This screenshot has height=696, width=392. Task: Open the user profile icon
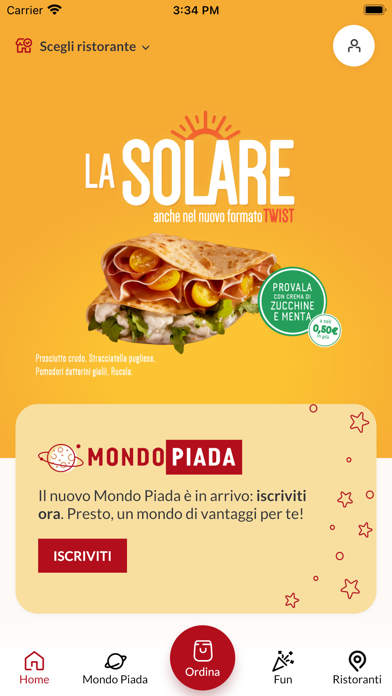pyautogui.click(x=354, y=46)
